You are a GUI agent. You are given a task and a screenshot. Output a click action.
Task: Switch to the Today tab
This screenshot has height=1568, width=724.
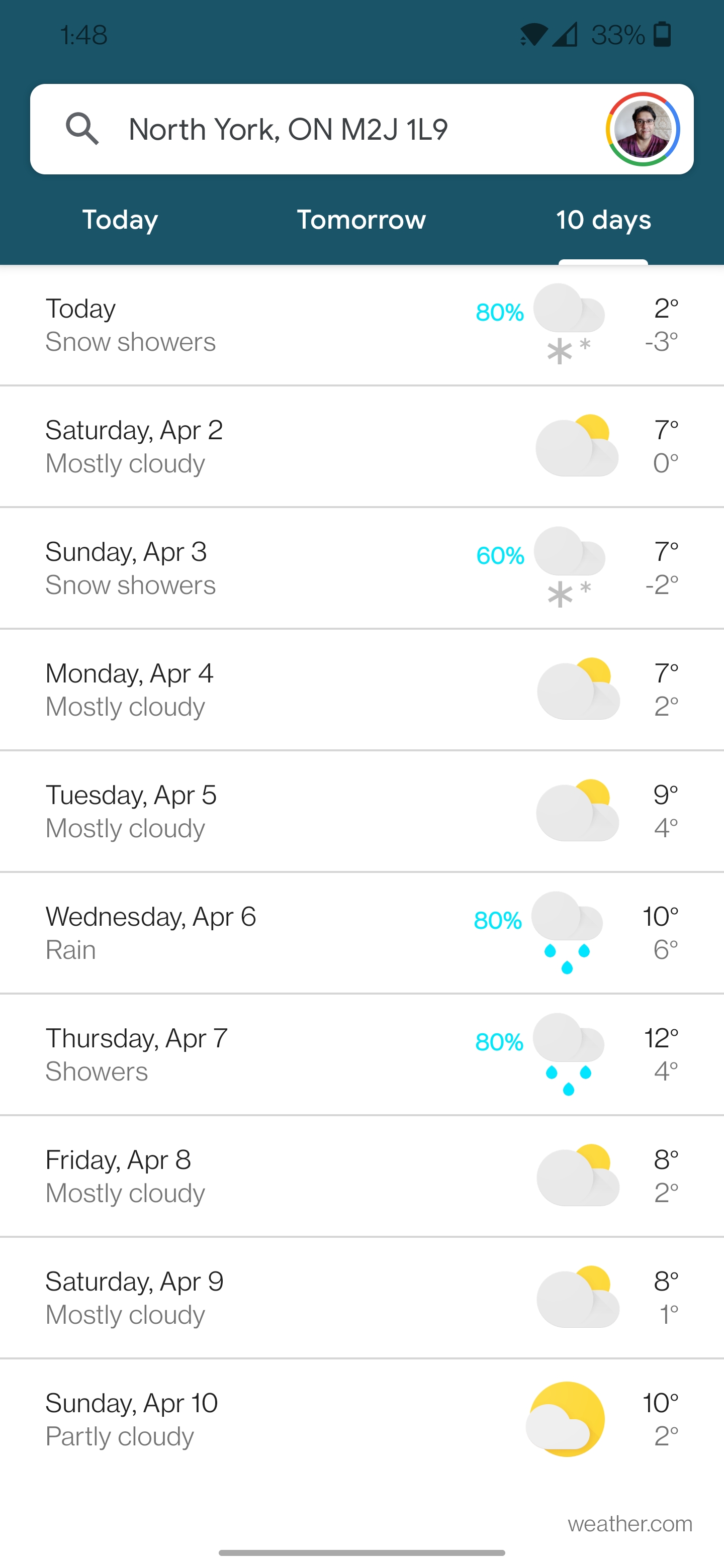[120, 220]
